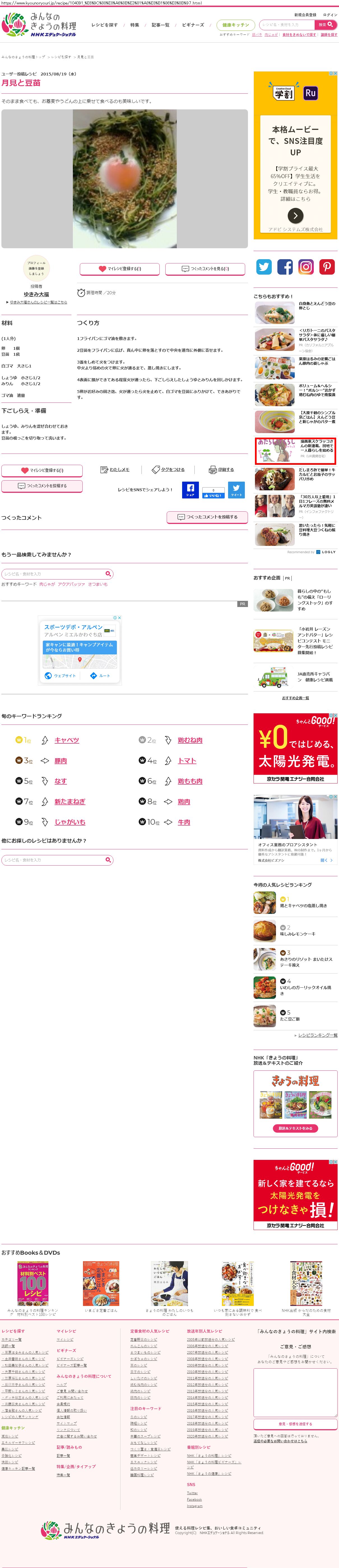Tweet this recipe with the ツイート button
Screen dimensions: 339x1568
(236, 489)
